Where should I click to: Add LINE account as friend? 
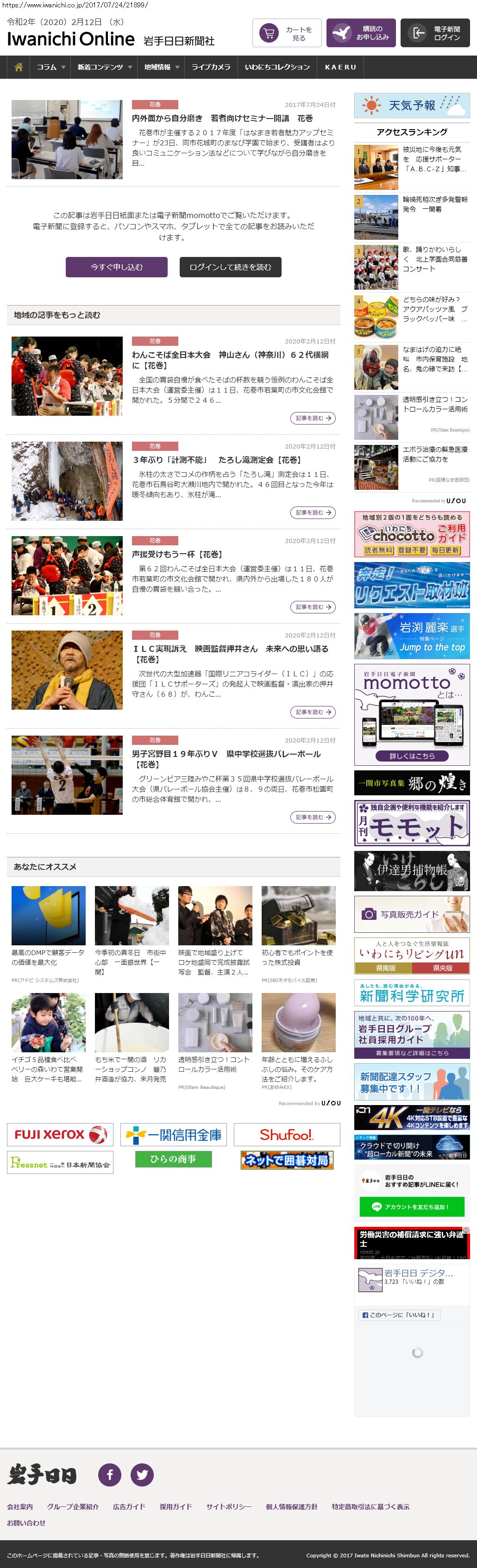[412, 1207]
